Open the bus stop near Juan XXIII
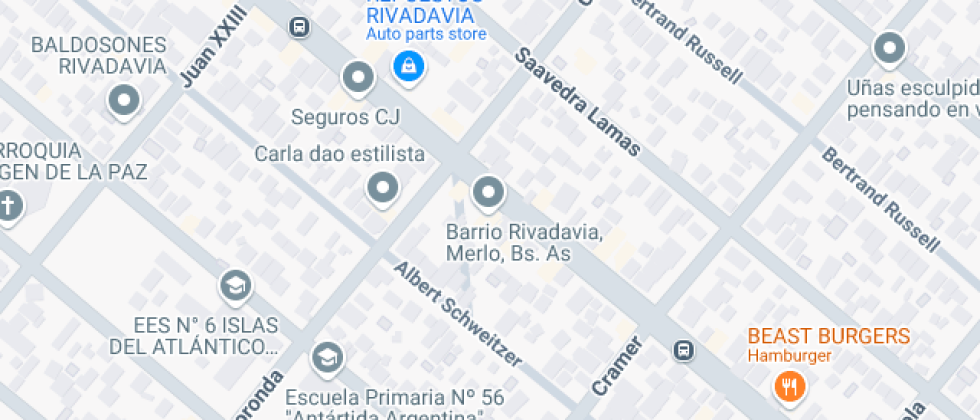 coord(298,27)
